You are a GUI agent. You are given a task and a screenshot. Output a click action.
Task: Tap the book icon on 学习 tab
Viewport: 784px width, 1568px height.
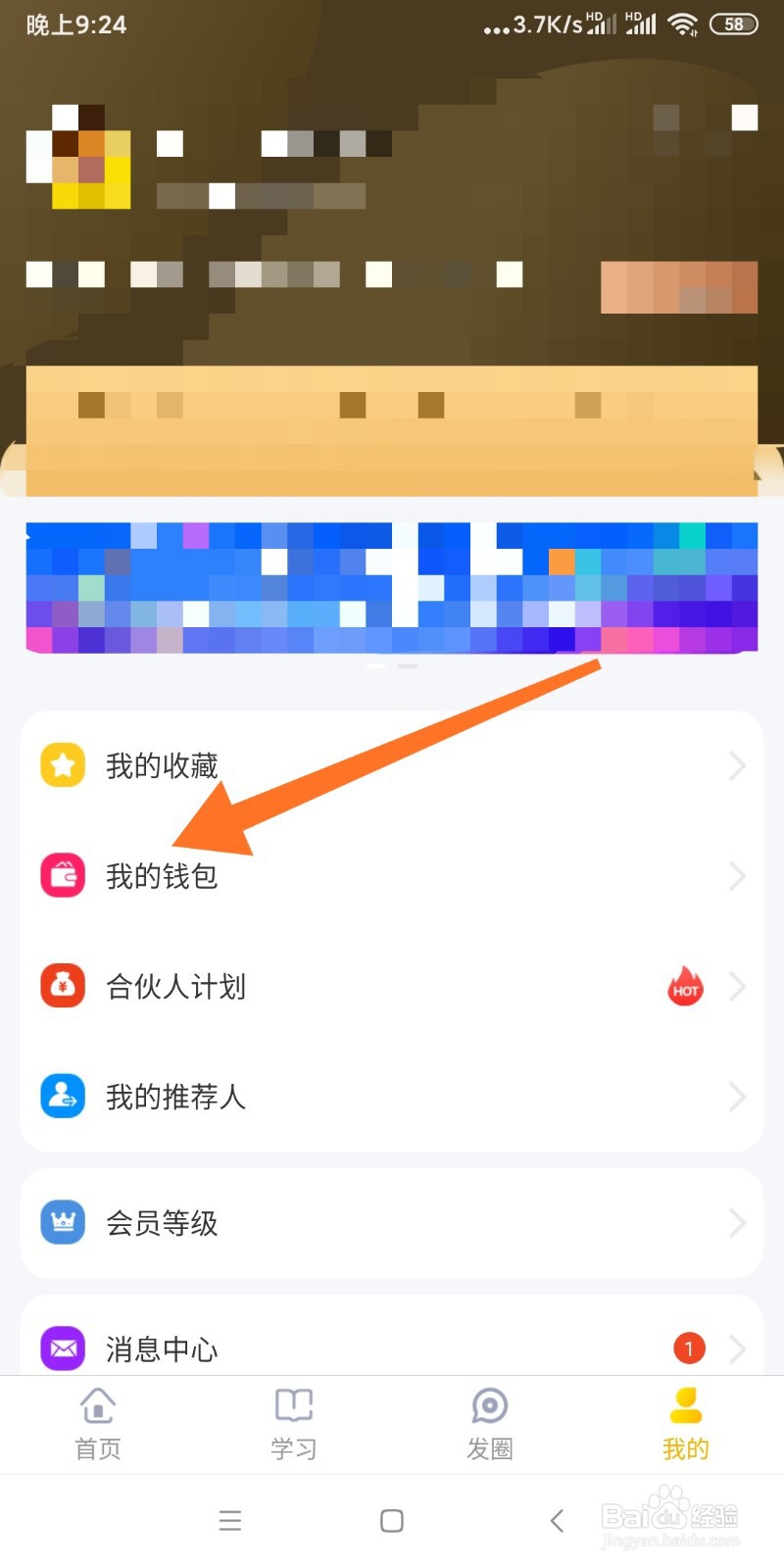click(x=293, y=1405)
